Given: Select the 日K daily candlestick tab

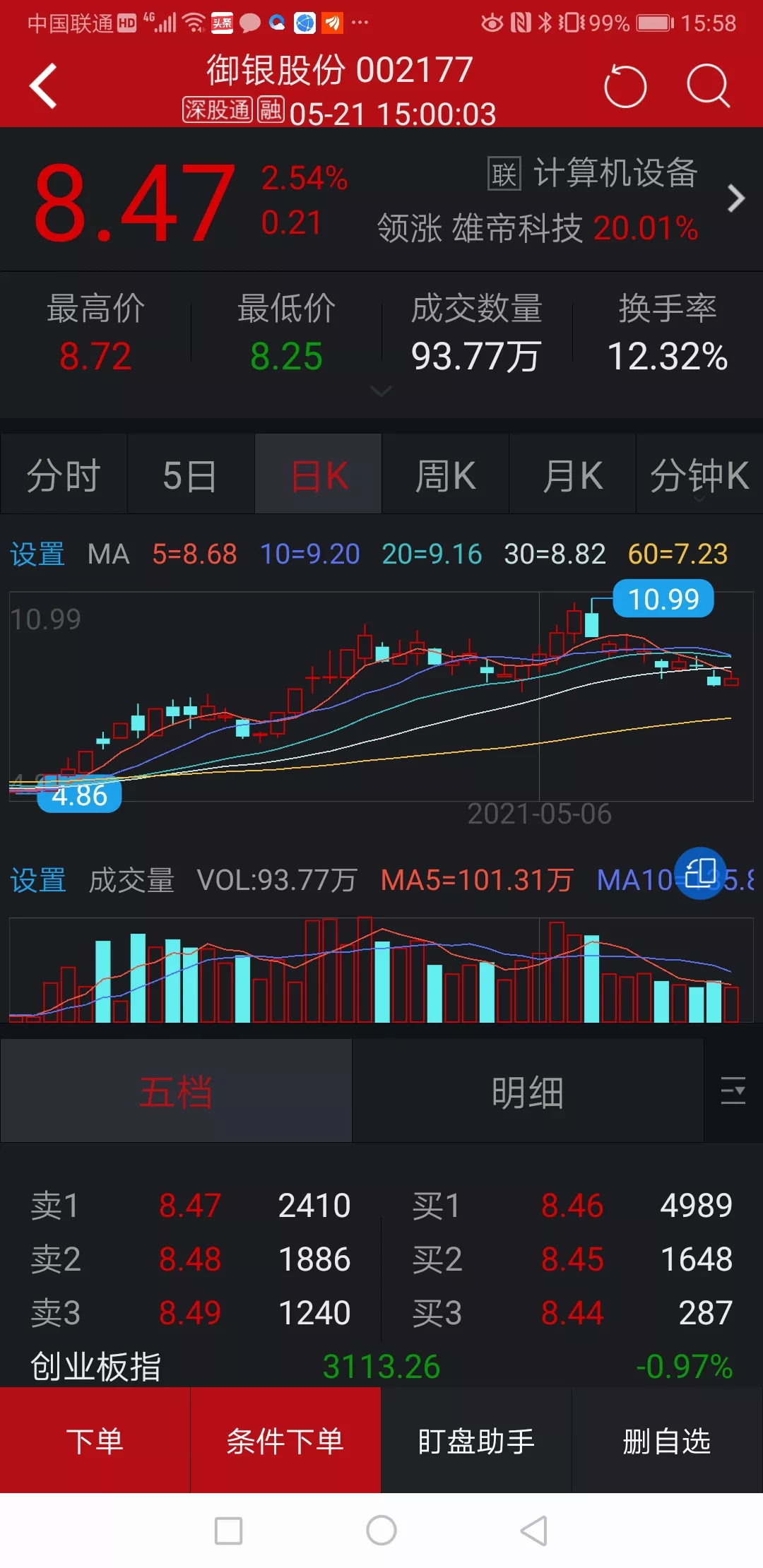Looking at the screenshot, I should tap(317, 475).
